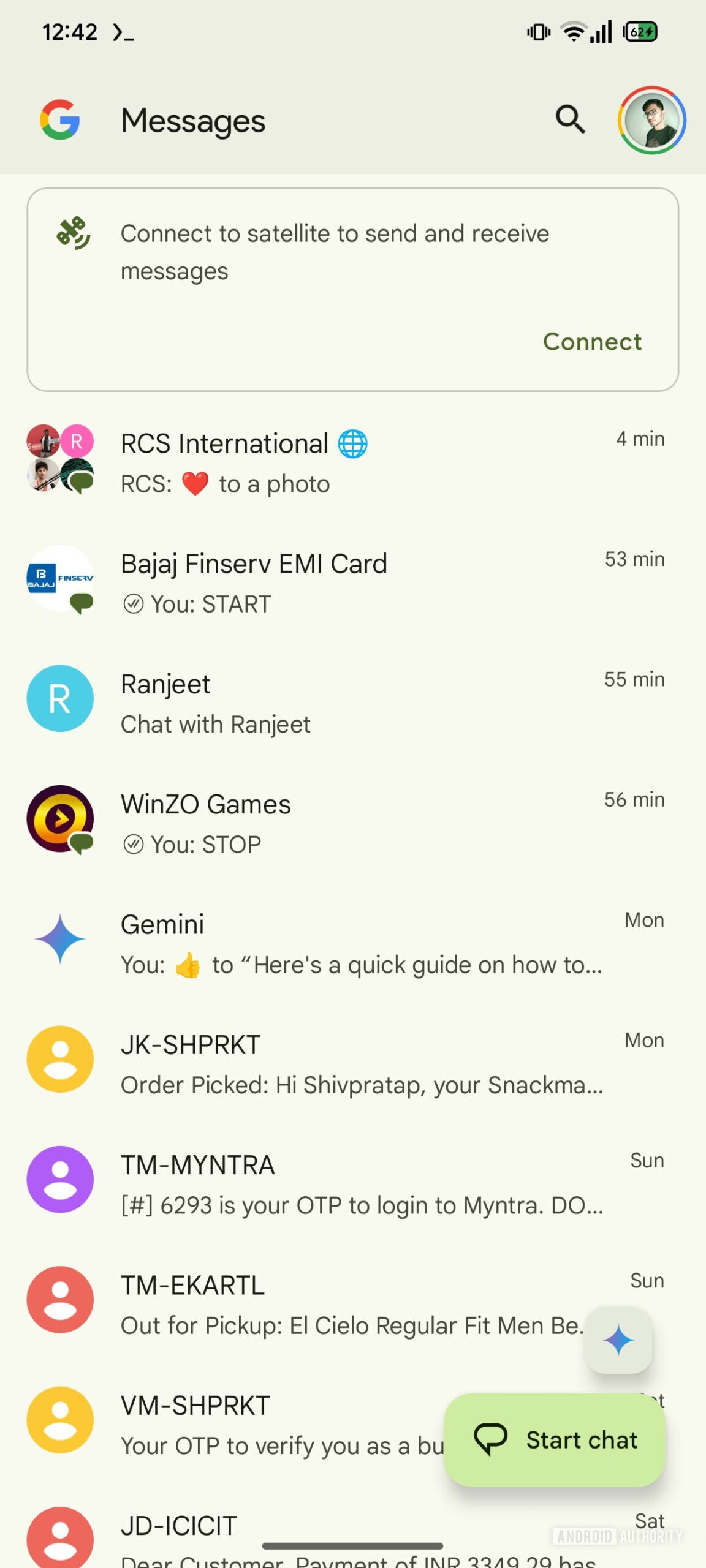Viewport: 706px width, 1568px height.
Task: Tap the Gemini sparkle floating button
Action: point(618,1340)
